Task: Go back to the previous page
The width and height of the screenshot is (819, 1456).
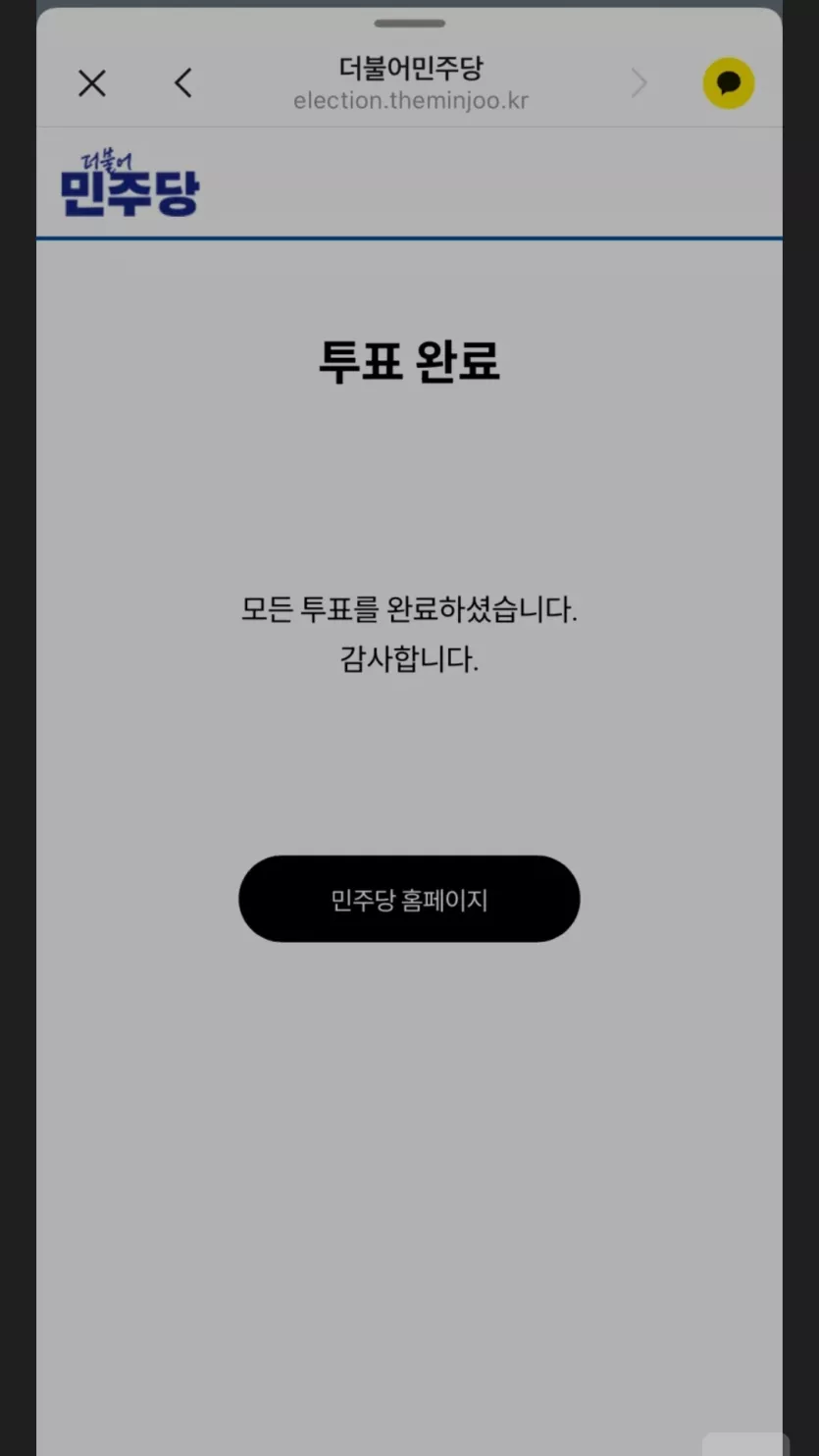Action: pyautogui.click(x=183, y=83)
